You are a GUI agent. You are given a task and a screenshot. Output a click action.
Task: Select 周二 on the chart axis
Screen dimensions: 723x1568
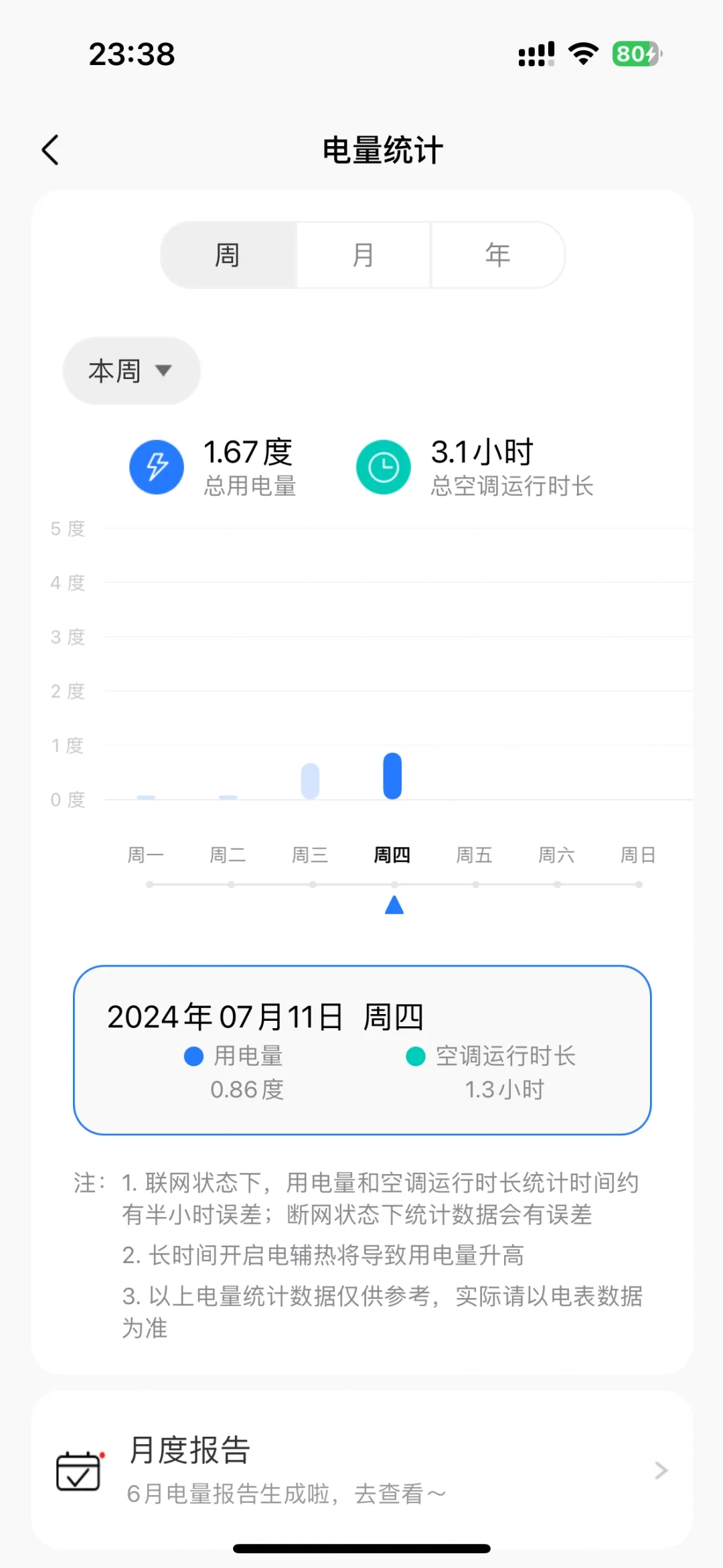click(x=228, y=855)
